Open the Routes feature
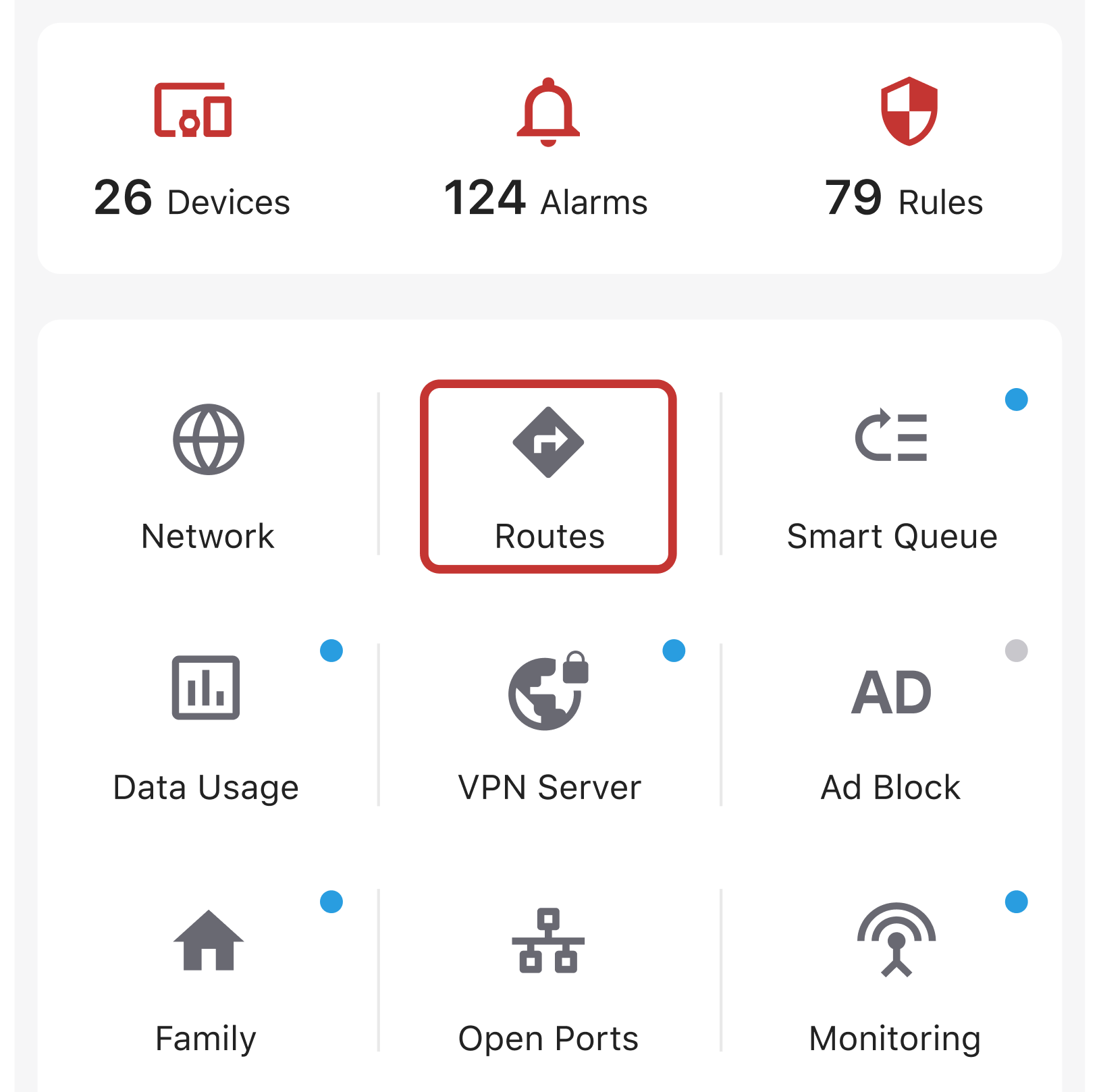 (x=548, y=476)
